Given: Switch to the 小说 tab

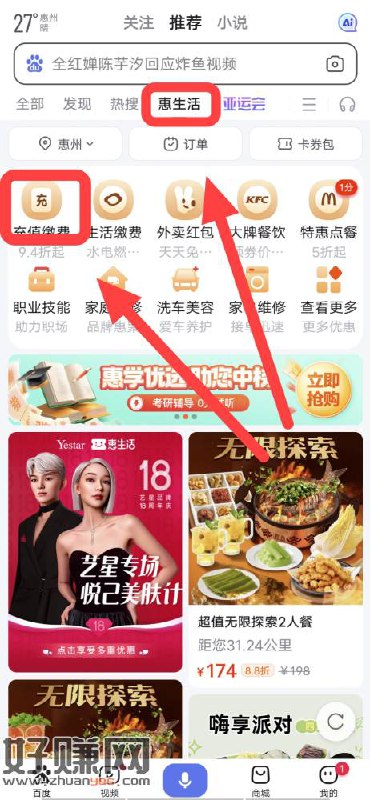Looking at the screenshot, I should 232,23.
